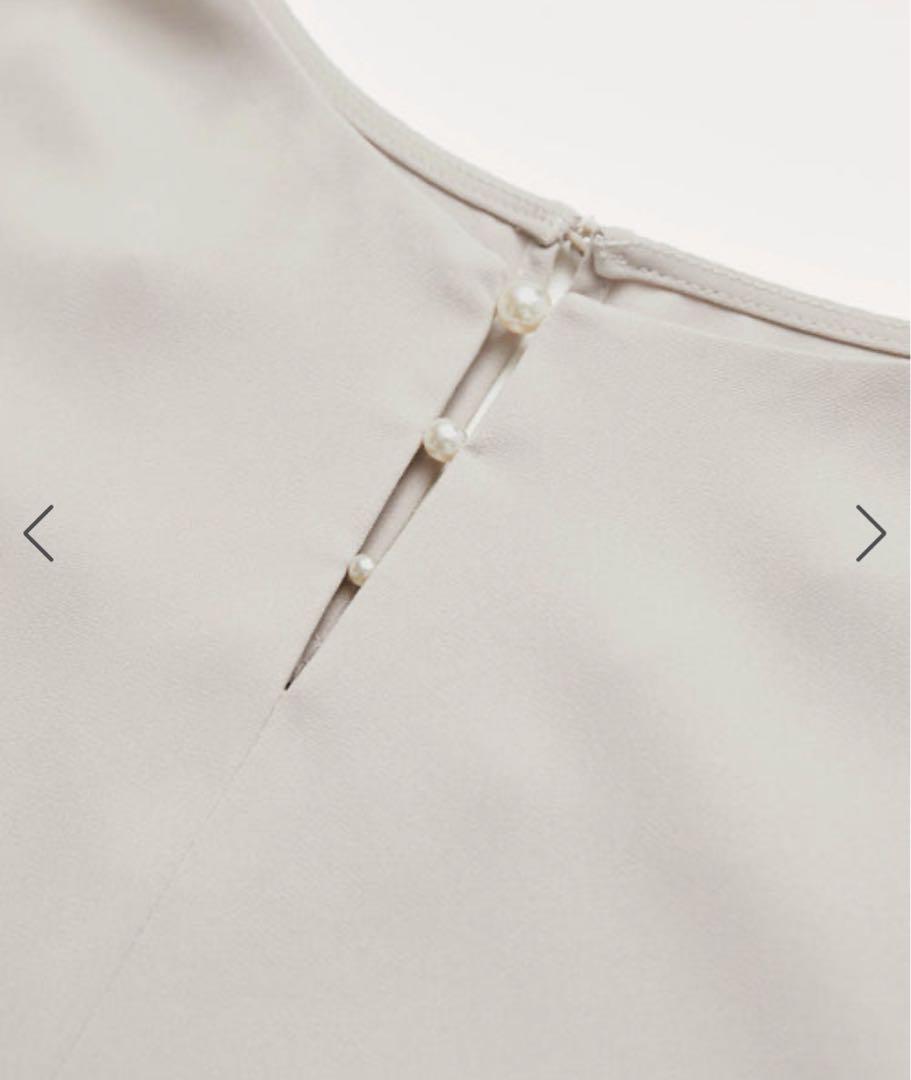Go to the previous product photo
Screen dimensions: 911x1080
[39, 533]
